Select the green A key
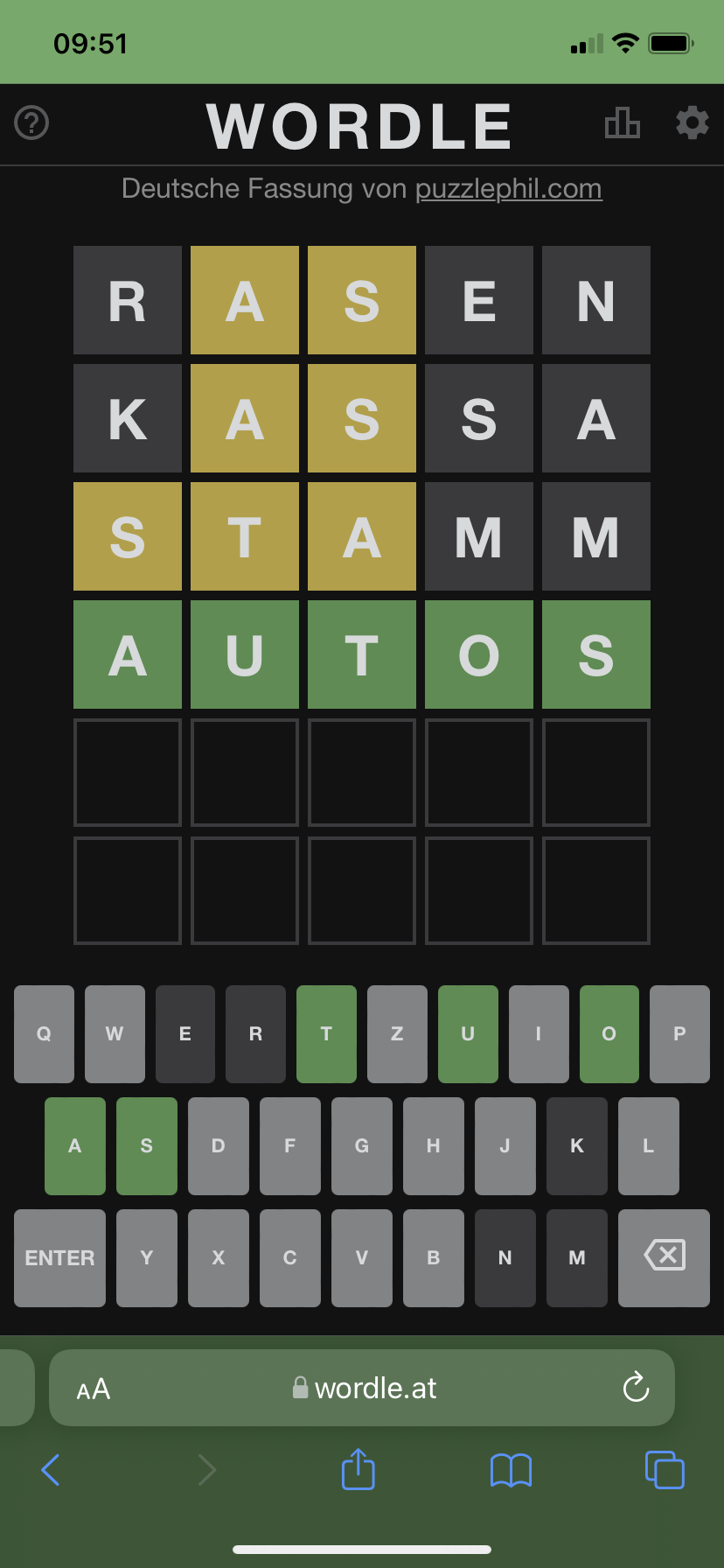The width and height of the screenshot is (724, 1568). coord(75,1145)
